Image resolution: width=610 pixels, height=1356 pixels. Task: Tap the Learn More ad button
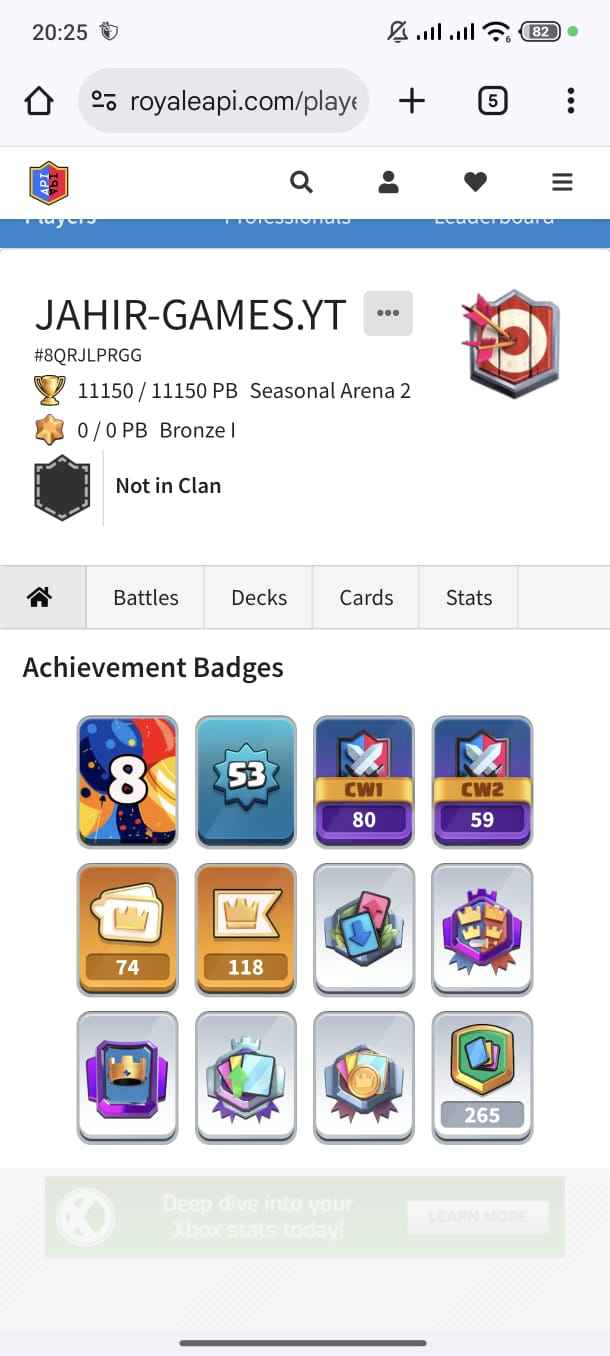(478, 1217)
